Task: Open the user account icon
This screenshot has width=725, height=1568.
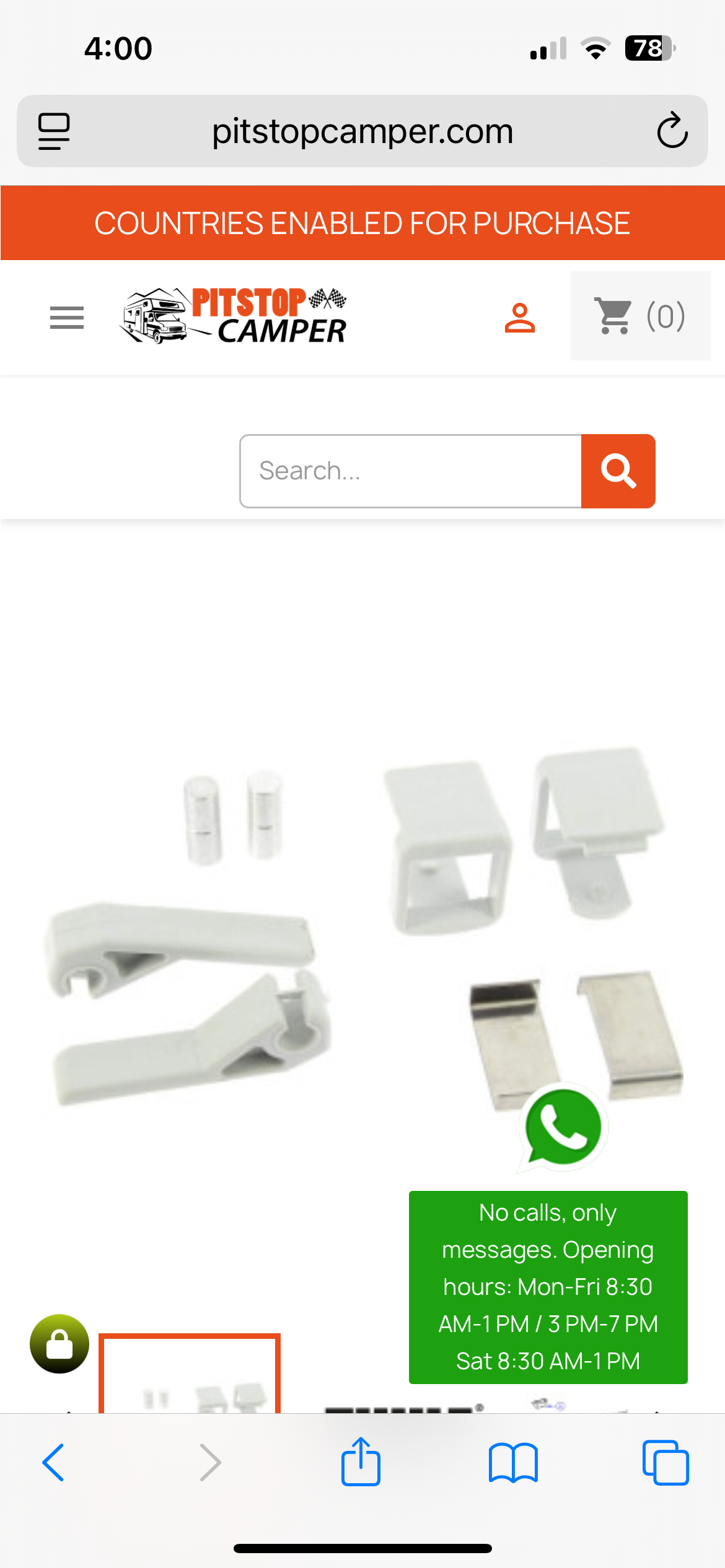Action: (519, 318)
